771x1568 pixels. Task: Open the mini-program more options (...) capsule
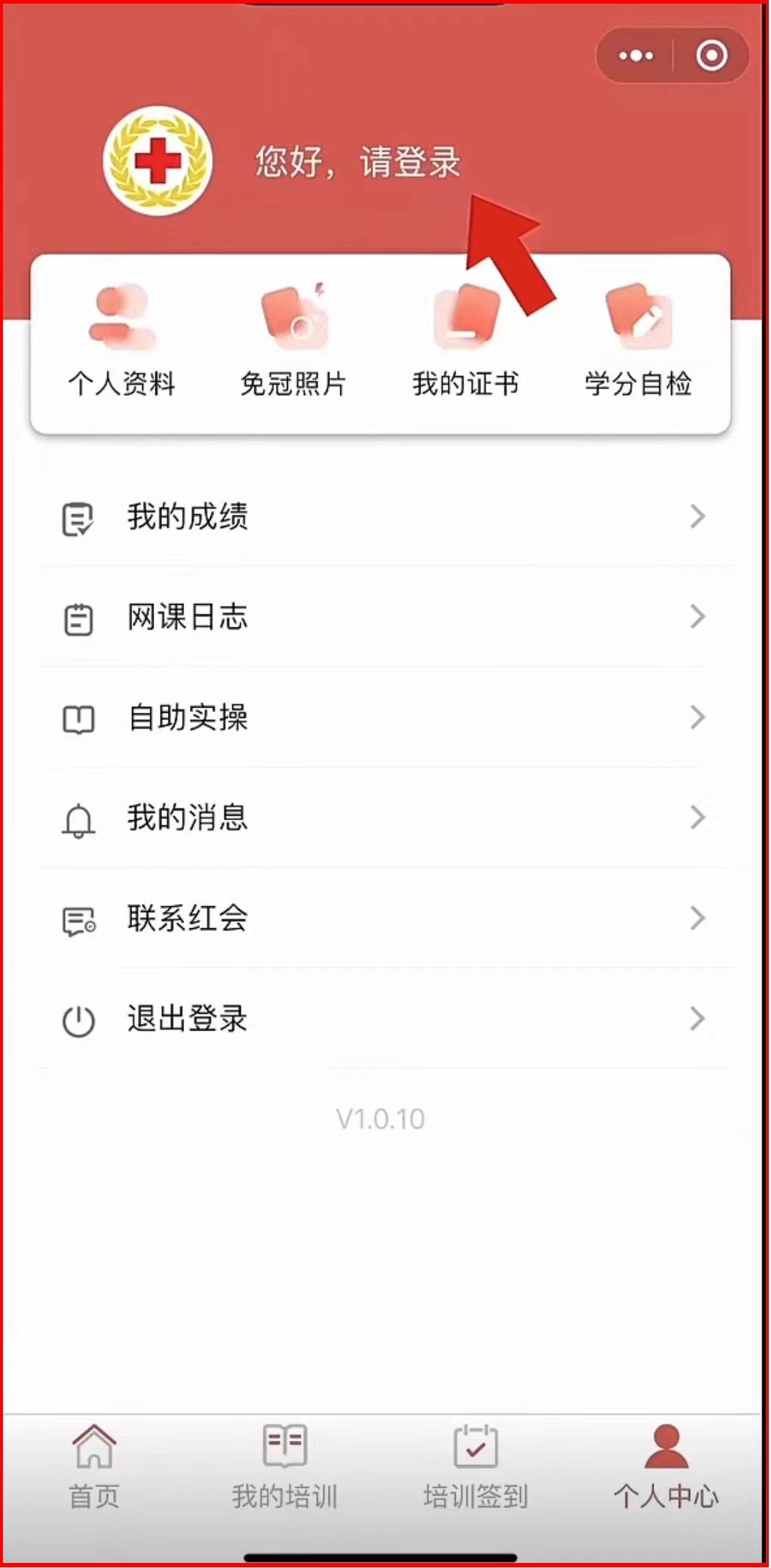click(634, 56)
